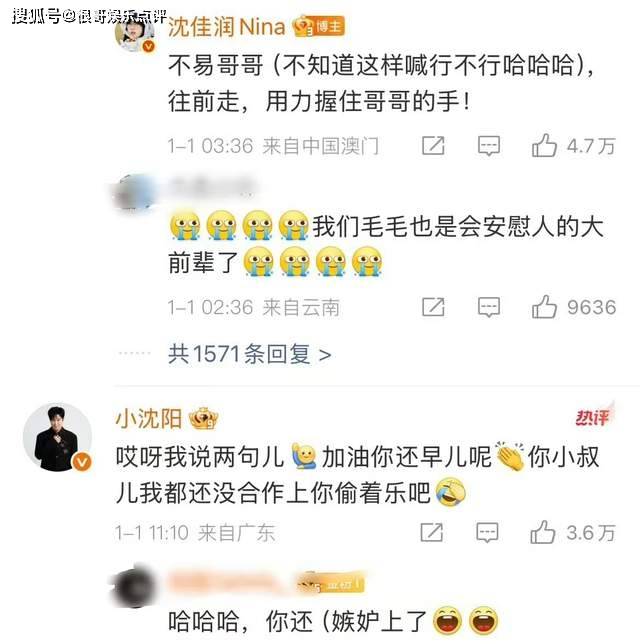This screenshot has height=644, width=640.
Task: Repost 小沈阳's comment
Action: pyautogui.click(x=433, y=532)
